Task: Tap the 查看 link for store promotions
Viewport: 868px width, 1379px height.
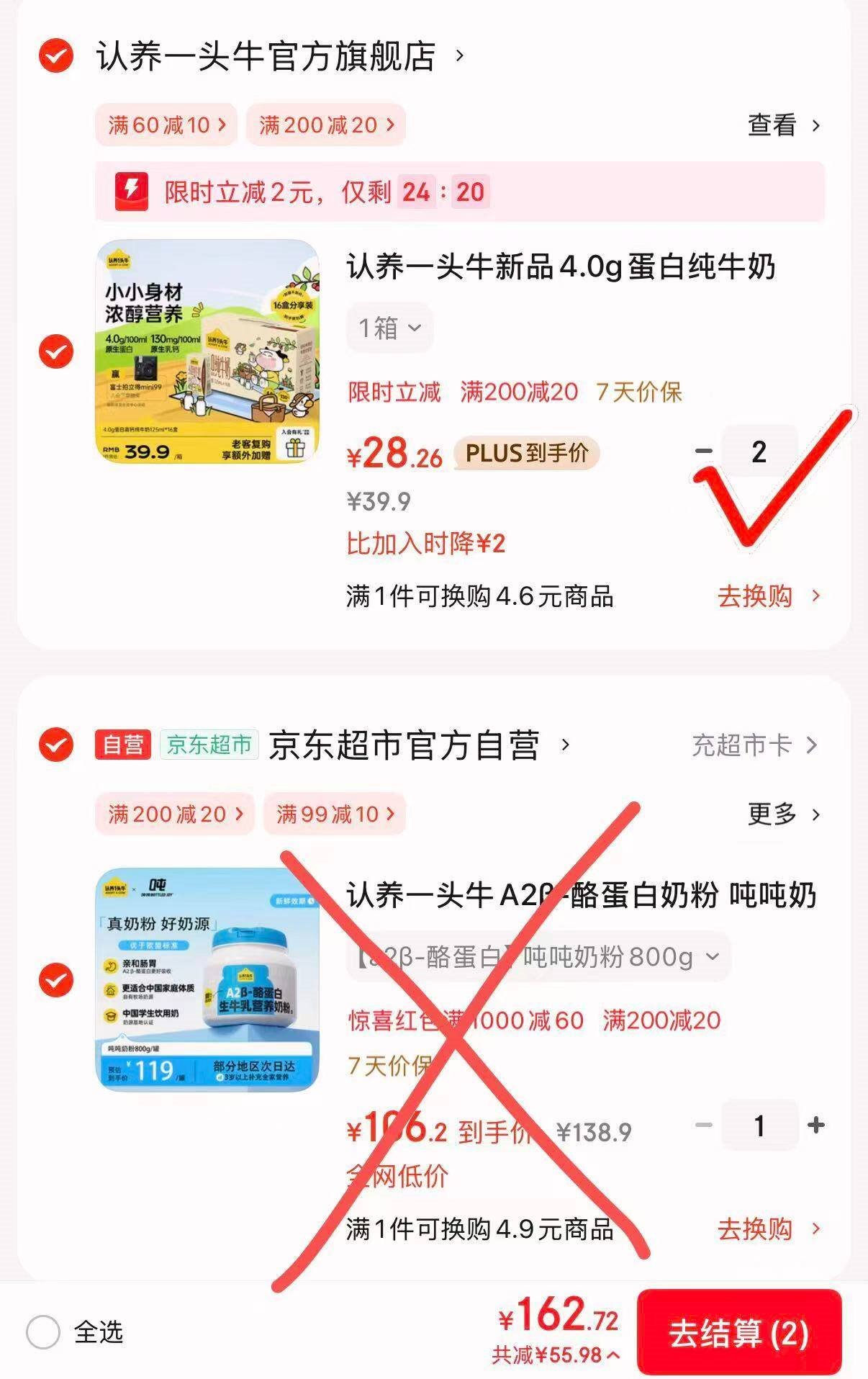Action: pyautogui.click(x=784, y=125)
